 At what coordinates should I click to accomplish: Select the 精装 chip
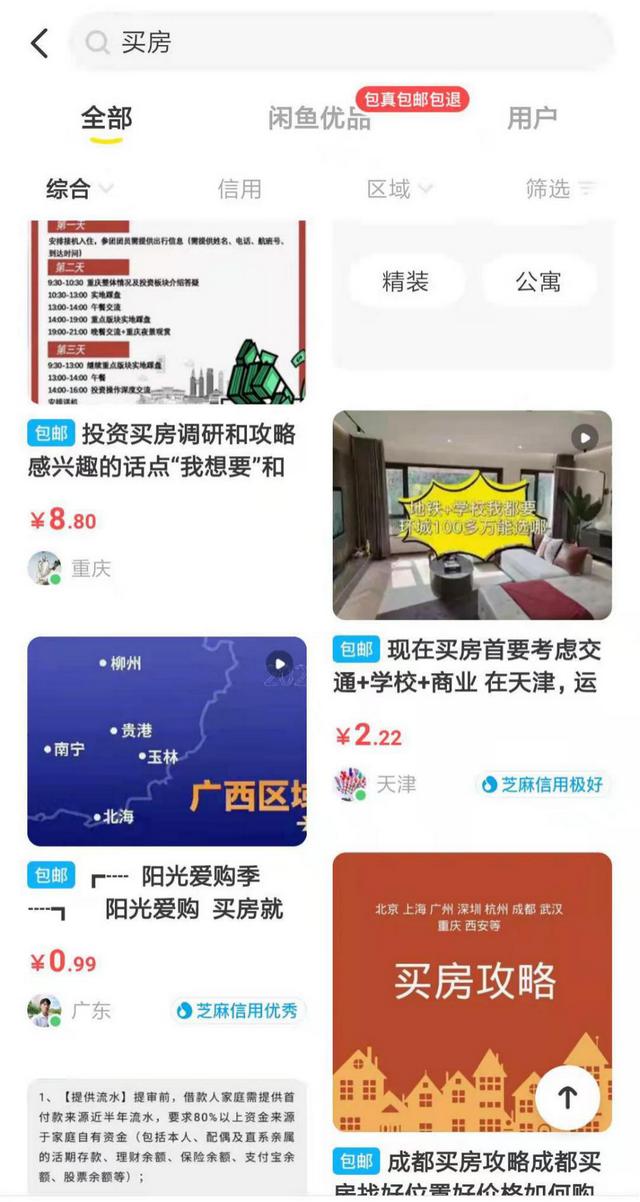[x=405, y=282]
